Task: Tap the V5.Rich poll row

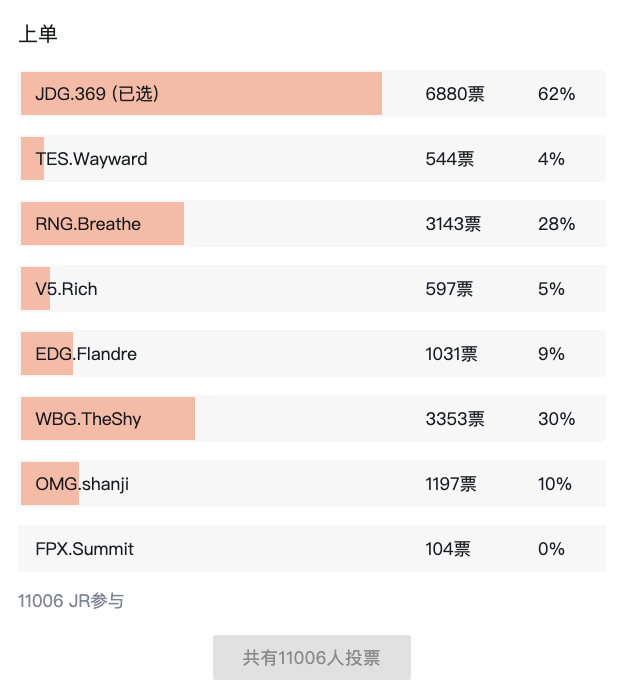Action: tap(312, 289)
